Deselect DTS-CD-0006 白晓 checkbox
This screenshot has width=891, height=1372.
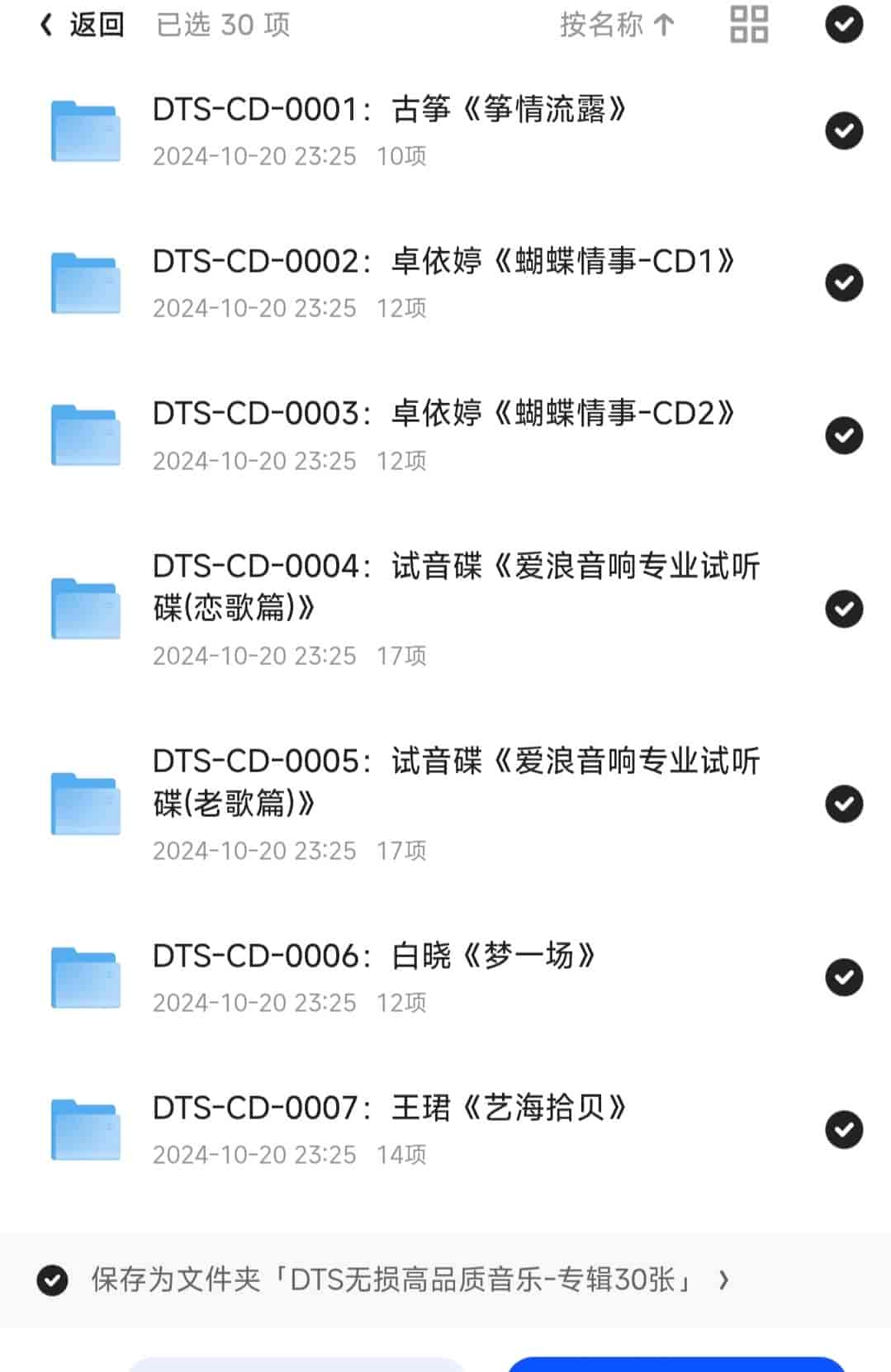tap(844, 977)
